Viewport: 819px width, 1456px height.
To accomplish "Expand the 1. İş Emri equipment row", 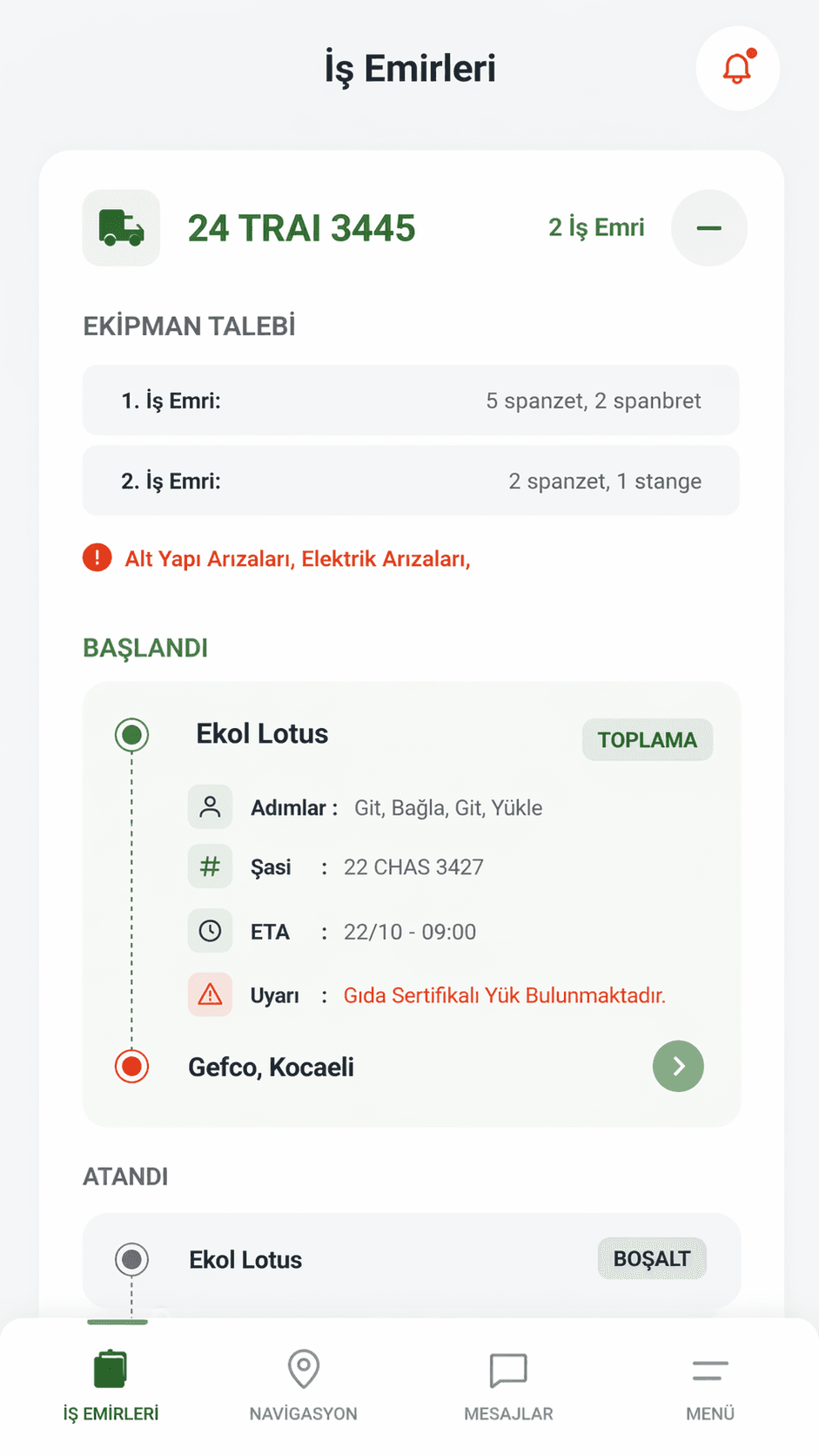I will coord(409,401).
